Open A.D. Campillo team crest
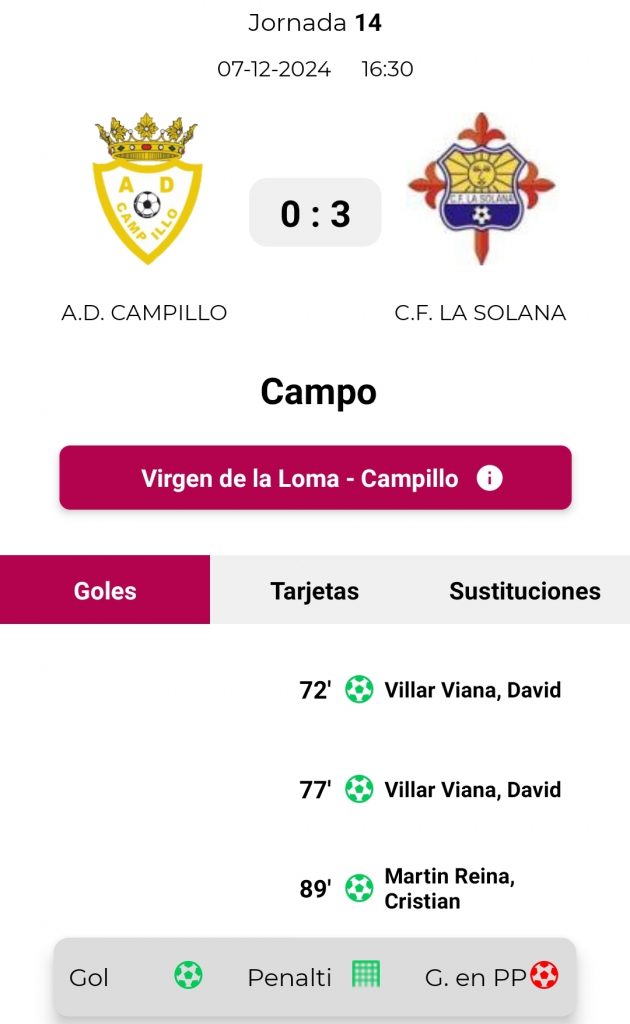The height and width of the screenshot is (1024, 630). tap(147, 190)
